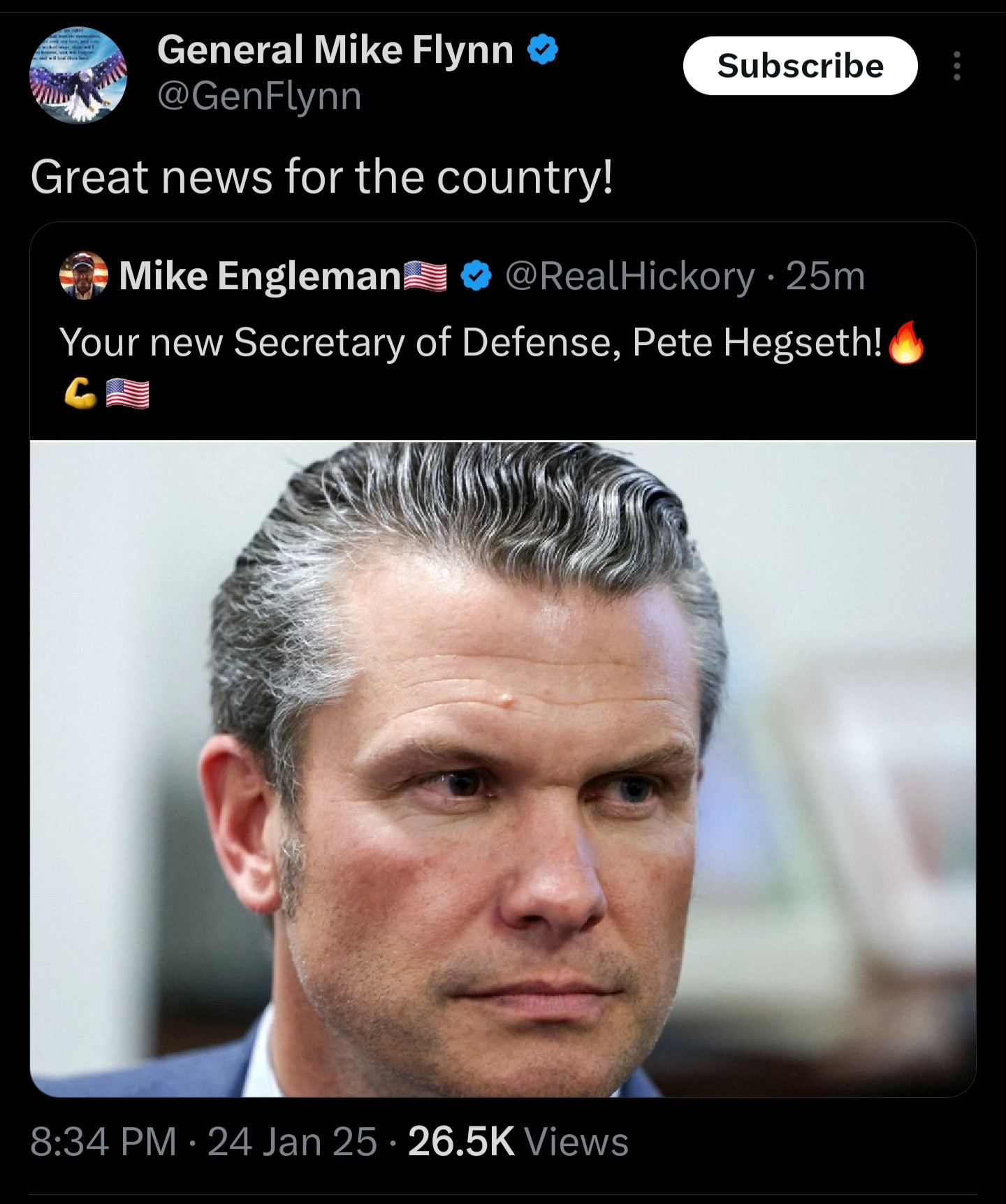Subscribe to General Mike Flynn
The width and height of the screenshot is (1006, 1204).
point(799,66)
